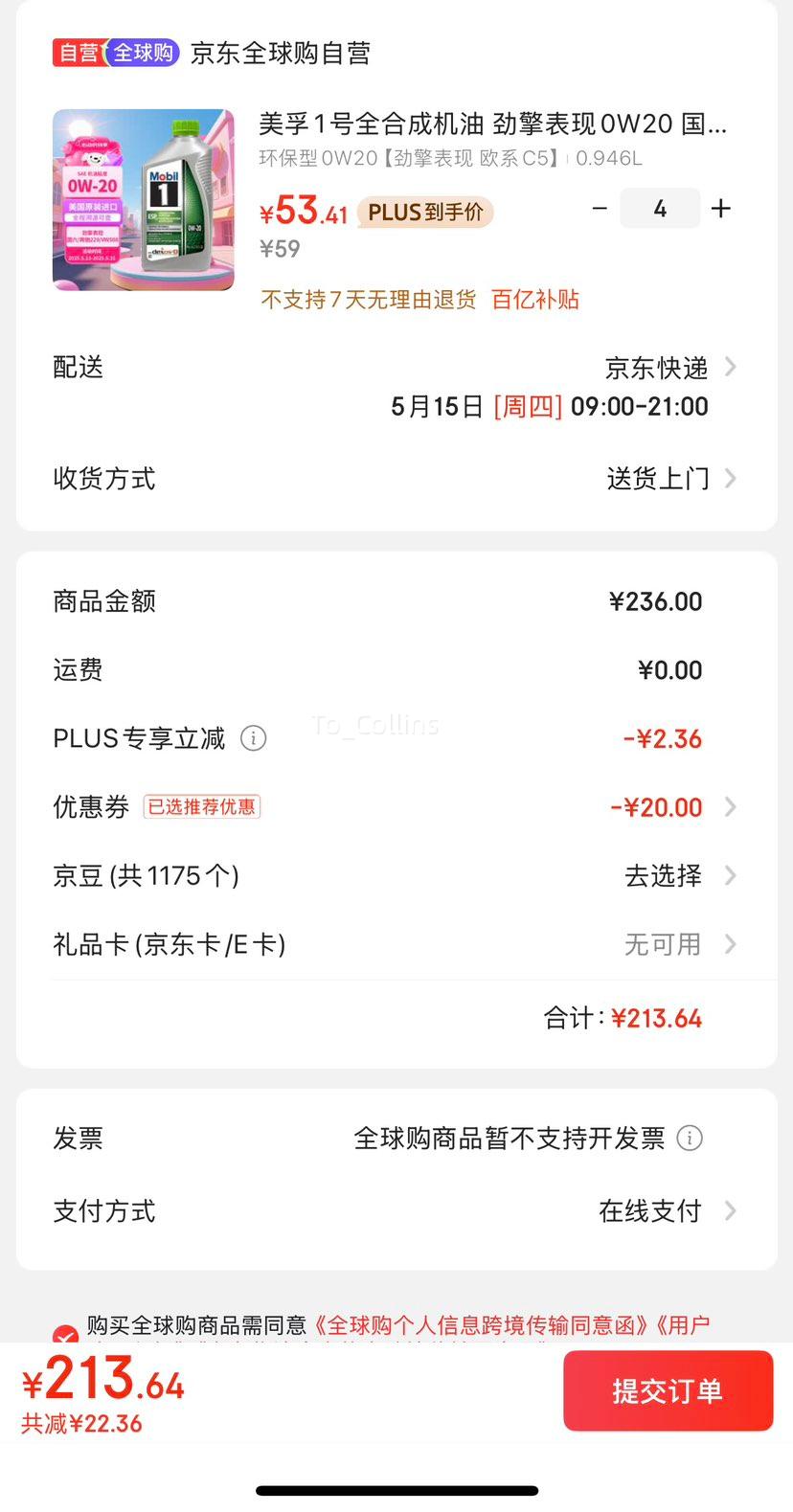Open 支付方式 在线支付 row
The image size is (793, 1512).
pos(396,1210)
